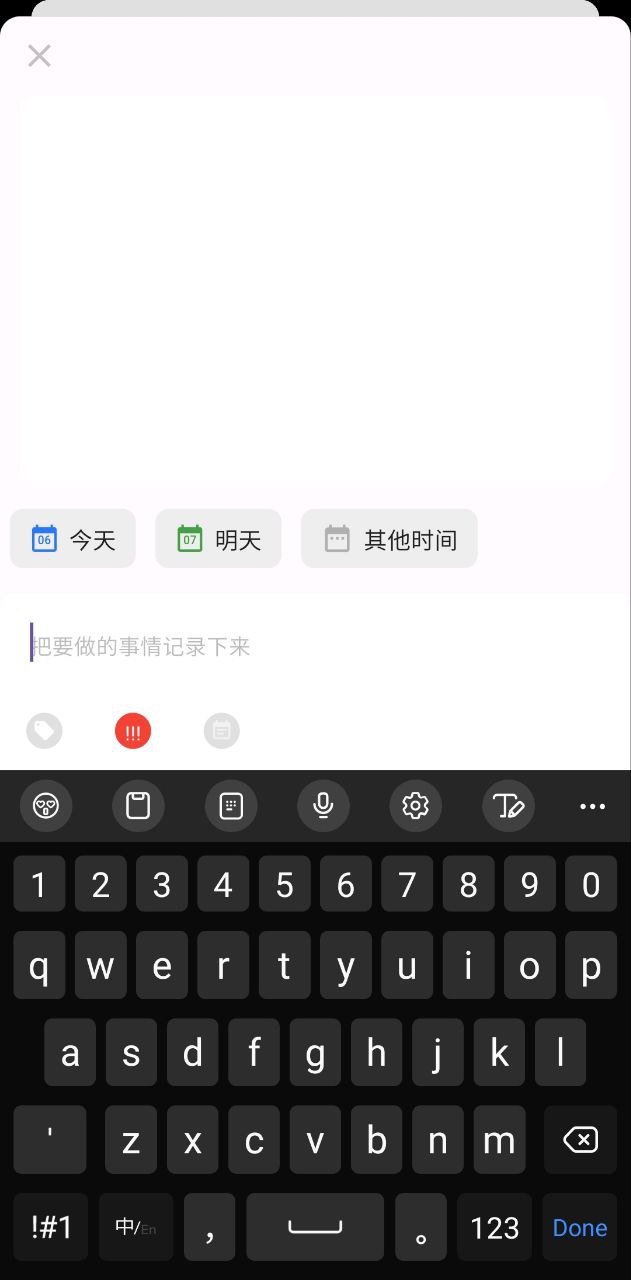Open the keyboard clipboard
The height and width of the screenshot is (1280, 631).
point(138,806)
